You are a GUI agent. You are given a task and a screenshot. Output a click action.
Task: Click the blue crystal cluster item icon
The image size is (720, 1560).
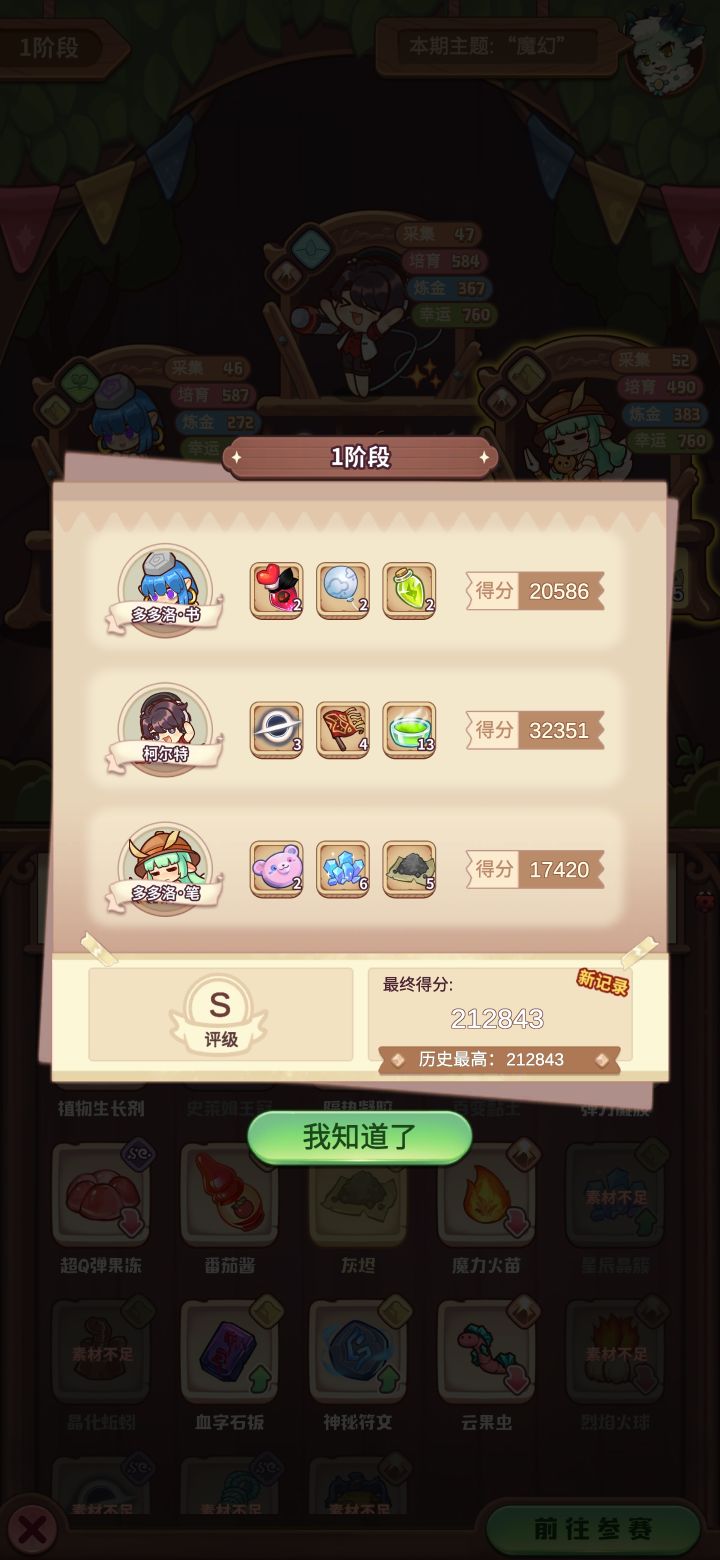[x=342, y=868]
